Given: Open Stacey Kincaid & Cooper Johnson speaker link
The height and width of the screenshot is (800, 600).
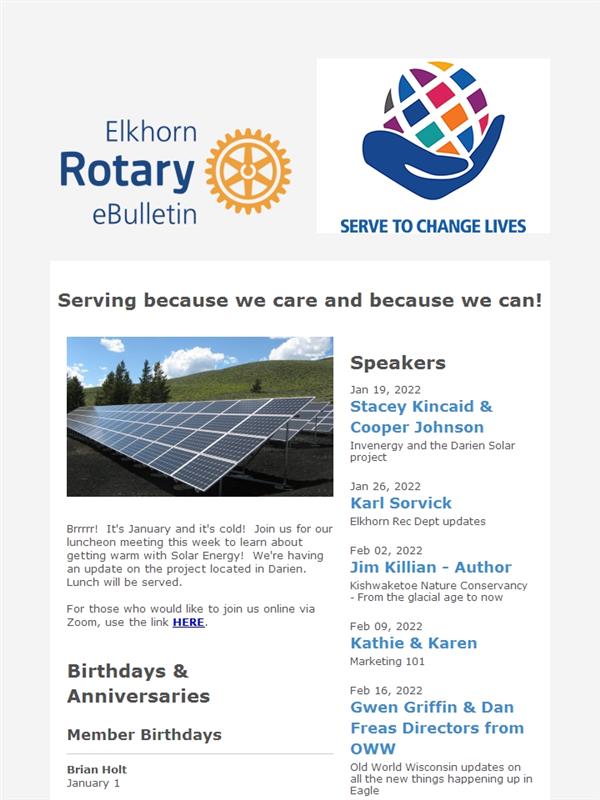Looking at the screenshot, I should point(421,417).
